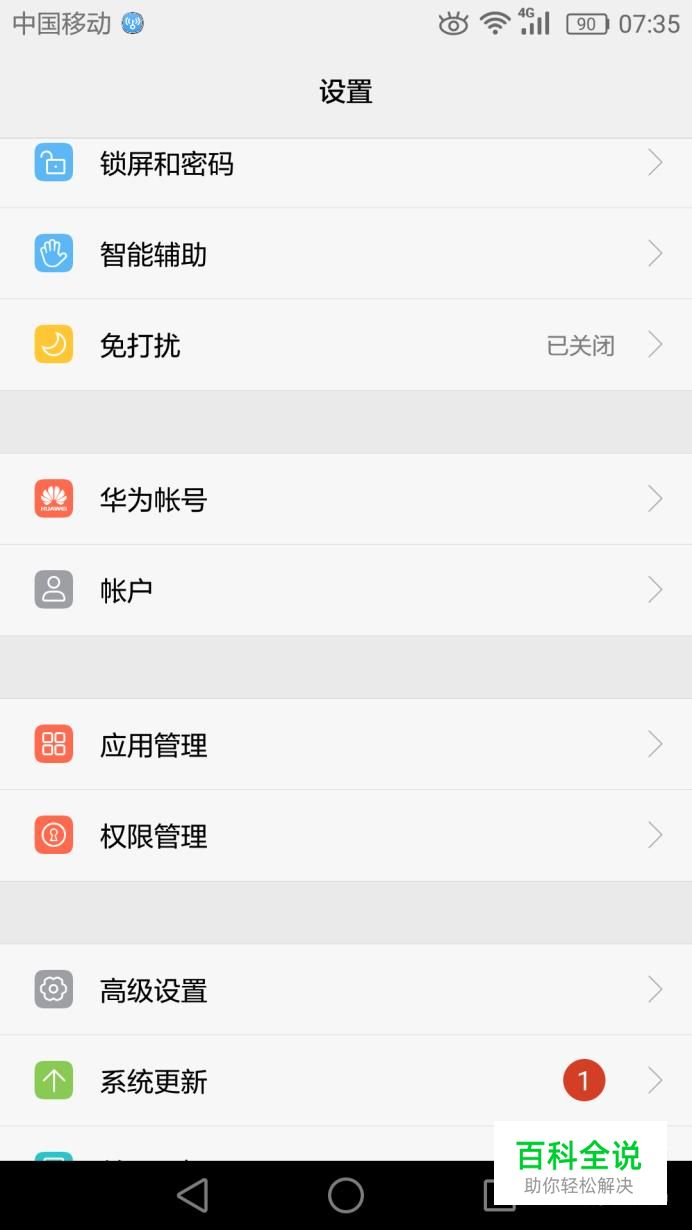This screenshot has width=692, height=1230.
Task: Open 权限管理 permission management
Action: 345,835
